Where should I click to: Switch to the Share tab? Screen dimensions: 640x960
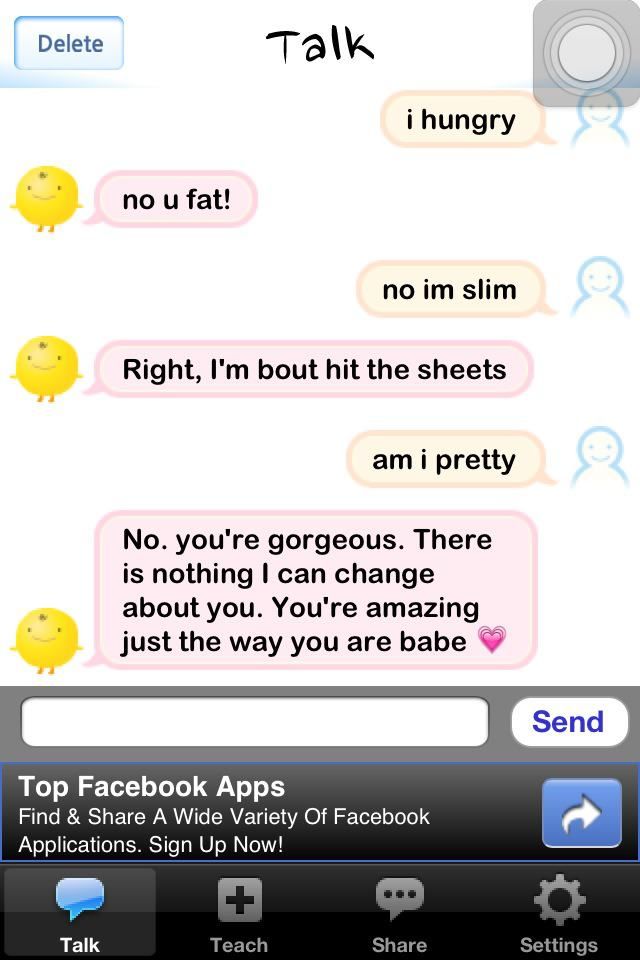(x=399, y=914)
